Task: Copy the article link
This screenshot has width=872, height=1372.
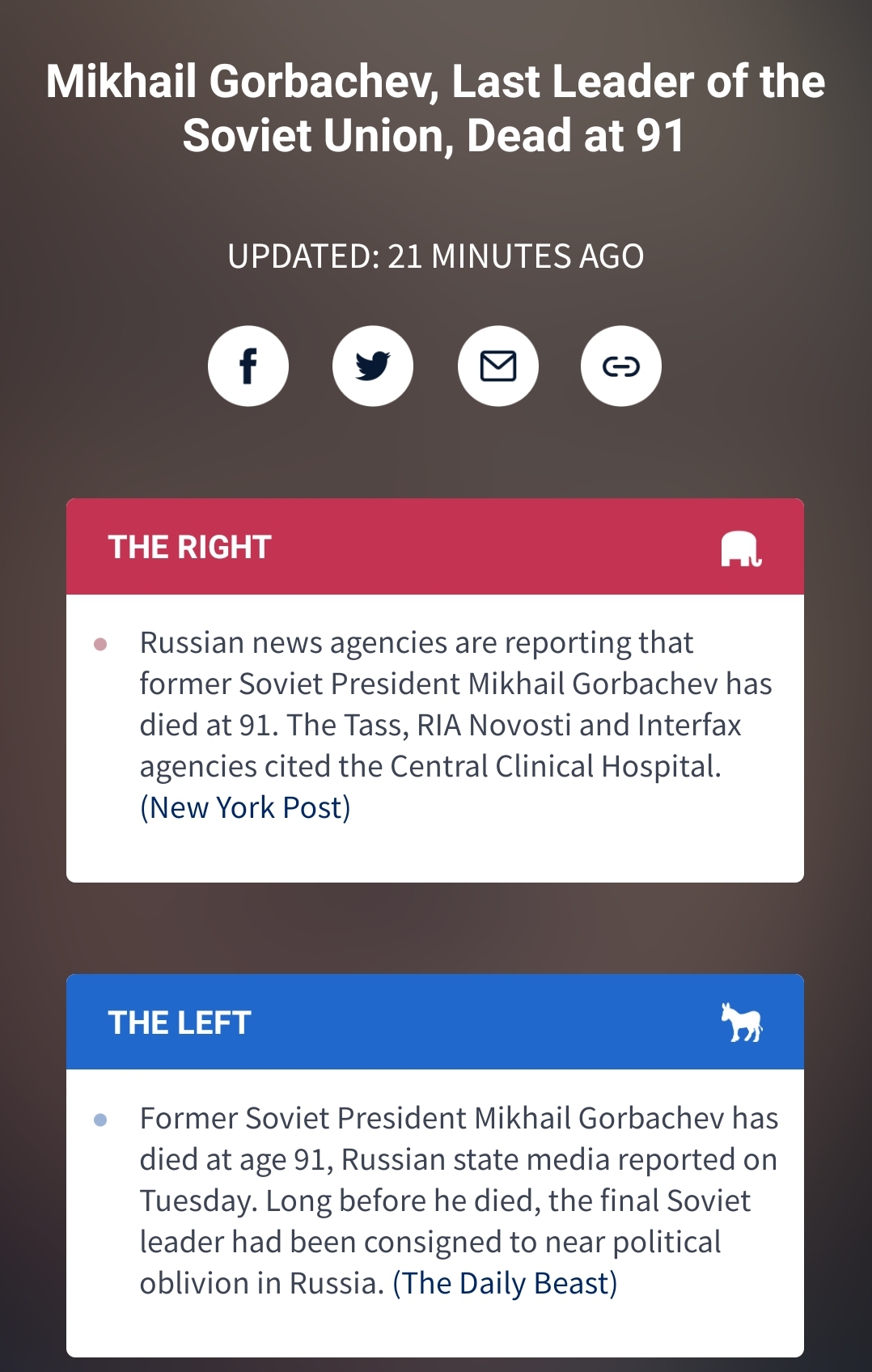Action: pyautogui.click(x=621, y=366)
